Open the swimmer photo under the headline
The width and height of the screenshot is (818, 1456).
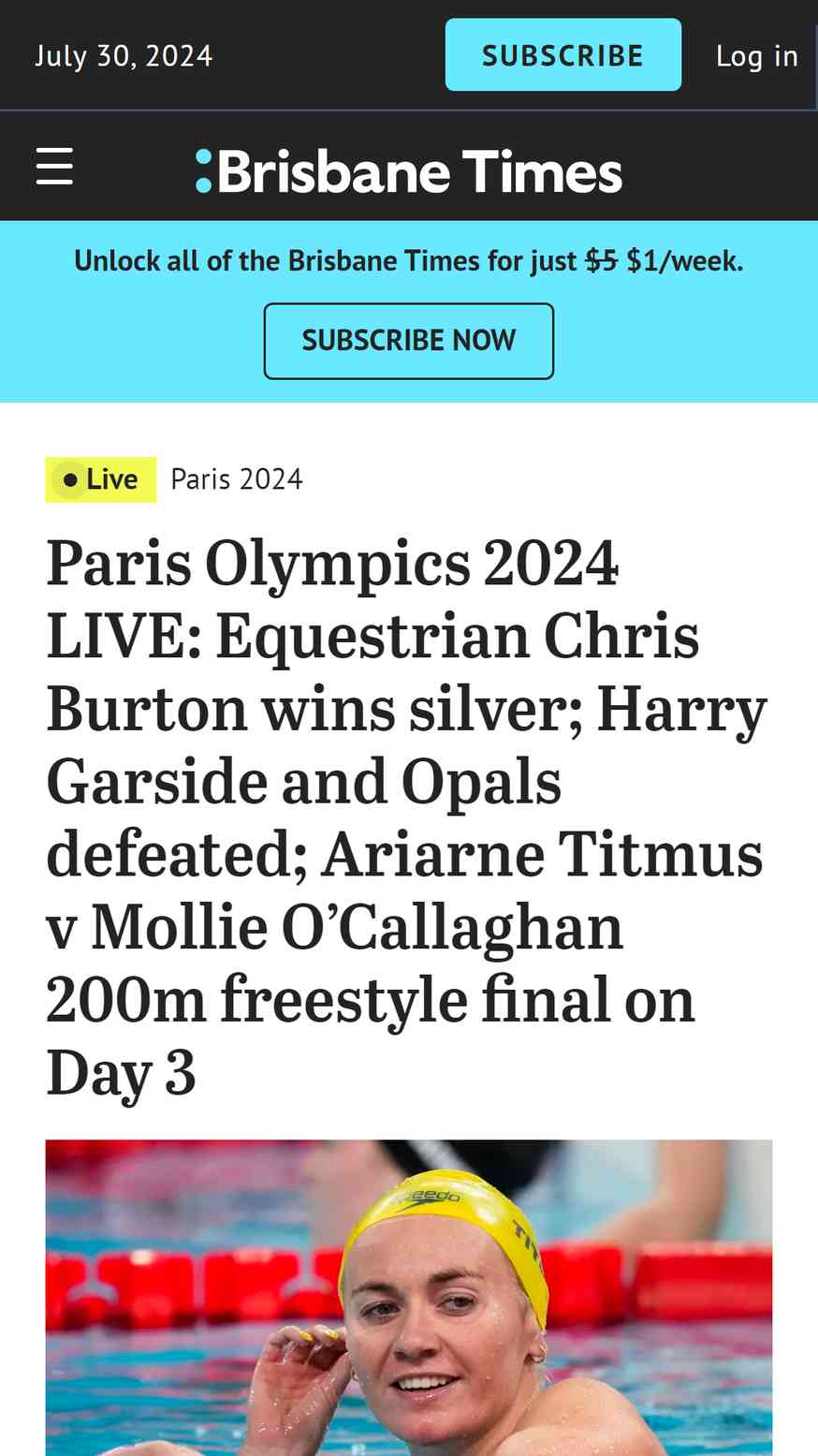(x=409, y=1298)
